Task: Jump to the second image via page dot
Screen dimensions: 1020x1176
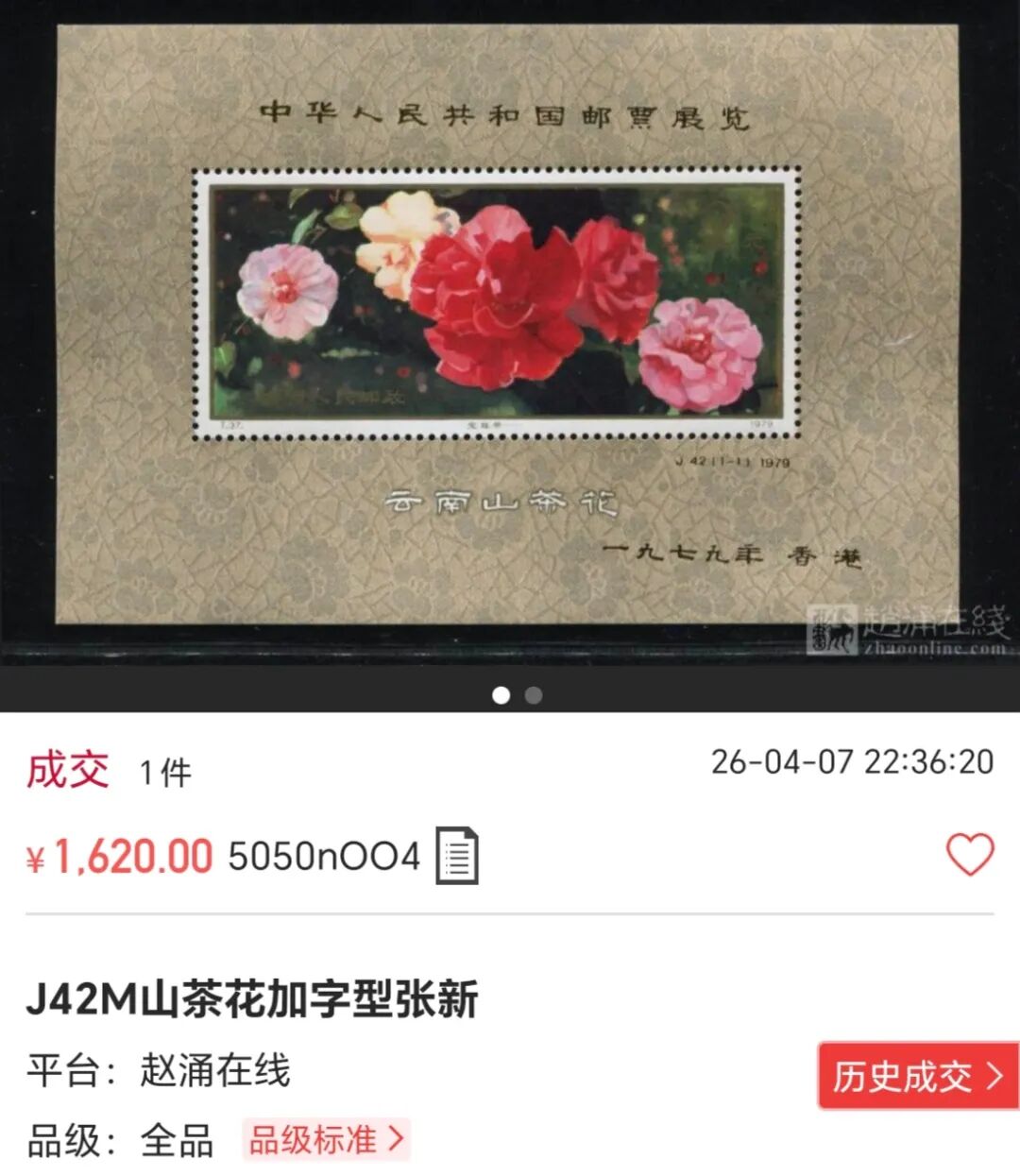Action: click(534, 696)
